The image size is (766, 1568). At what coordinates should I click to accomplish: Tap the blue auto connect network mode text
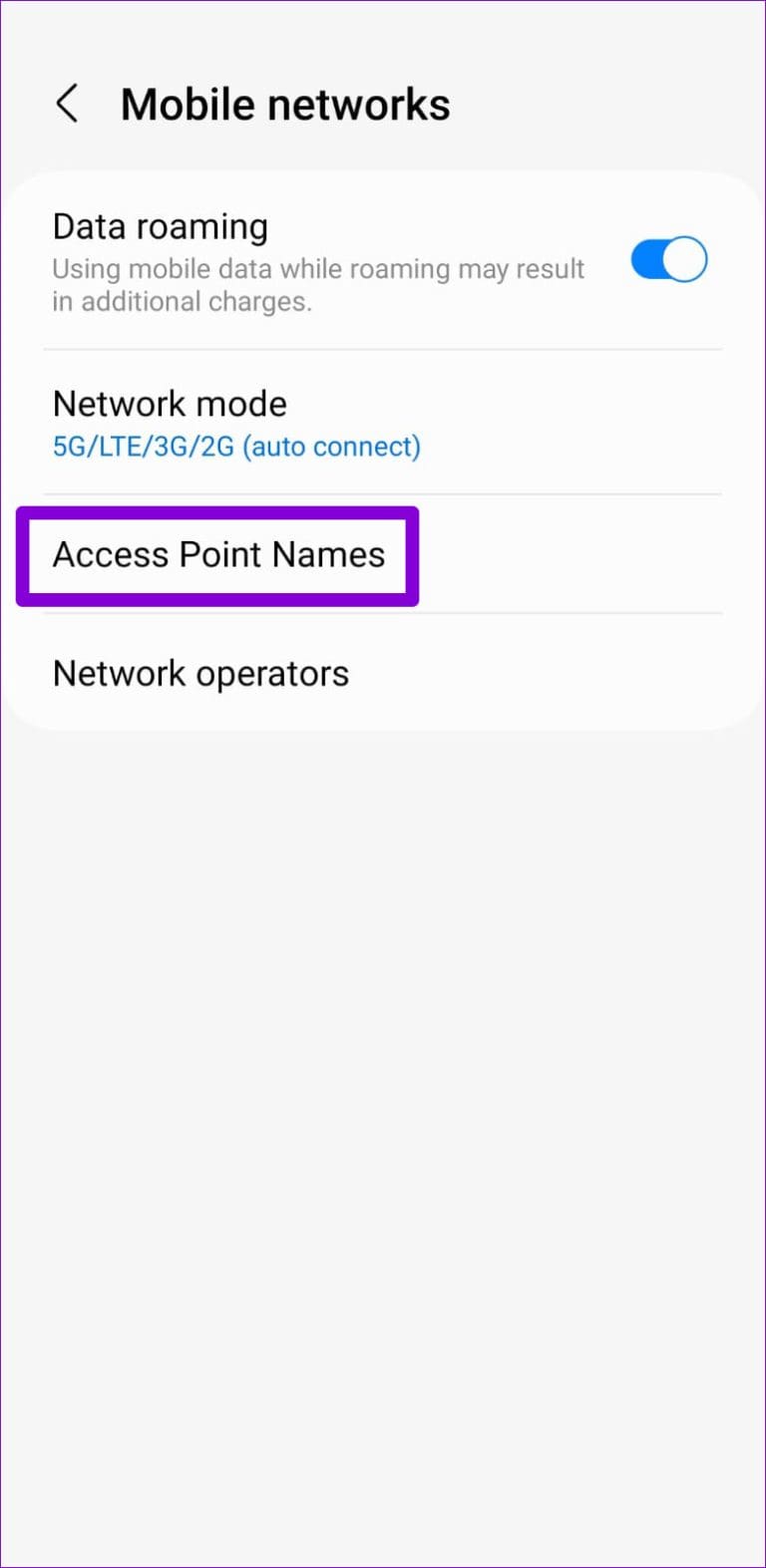click(236, 446)
